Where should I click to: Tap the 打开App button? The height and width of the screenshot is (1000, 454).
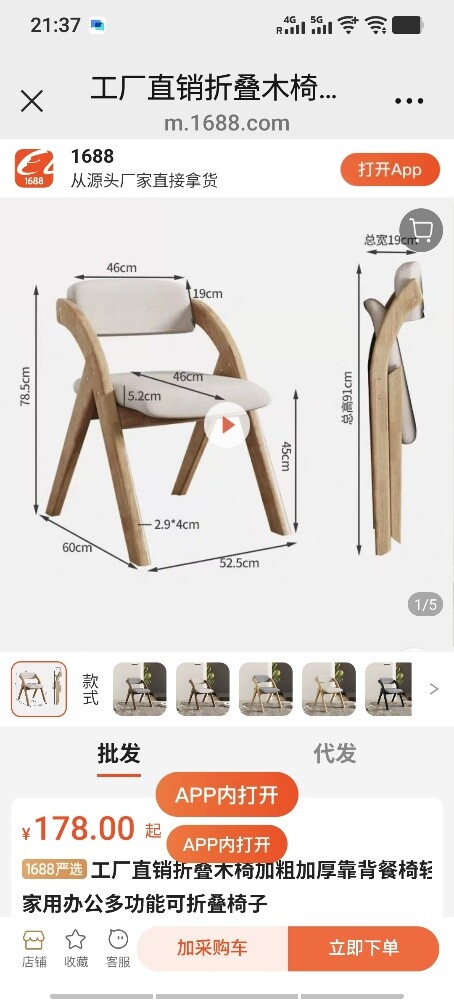(390, 170)
